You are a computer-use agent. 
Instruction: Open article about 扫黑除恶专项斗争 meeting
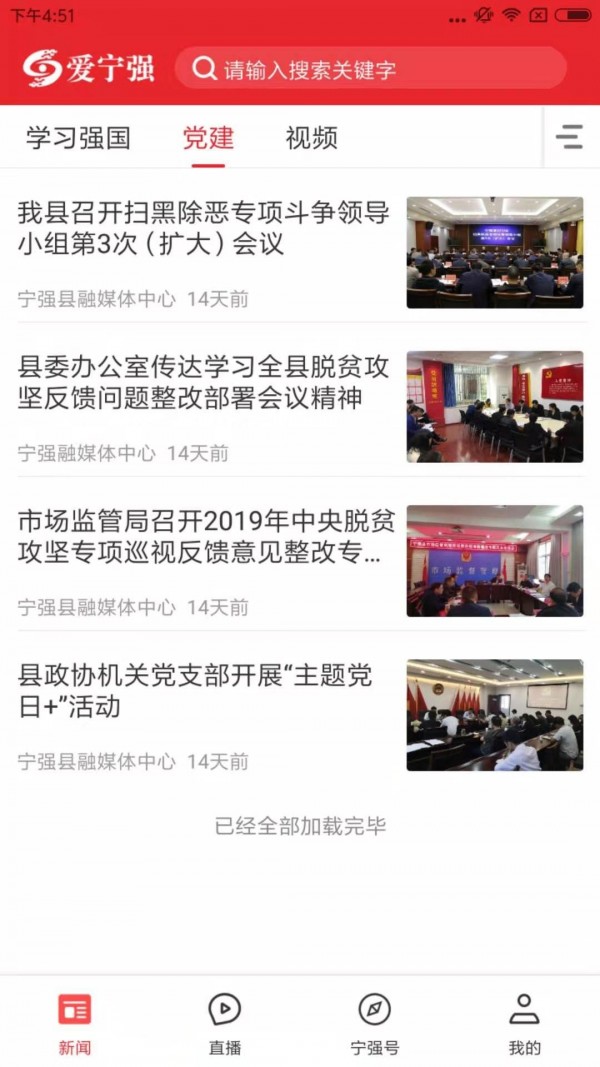204,228
